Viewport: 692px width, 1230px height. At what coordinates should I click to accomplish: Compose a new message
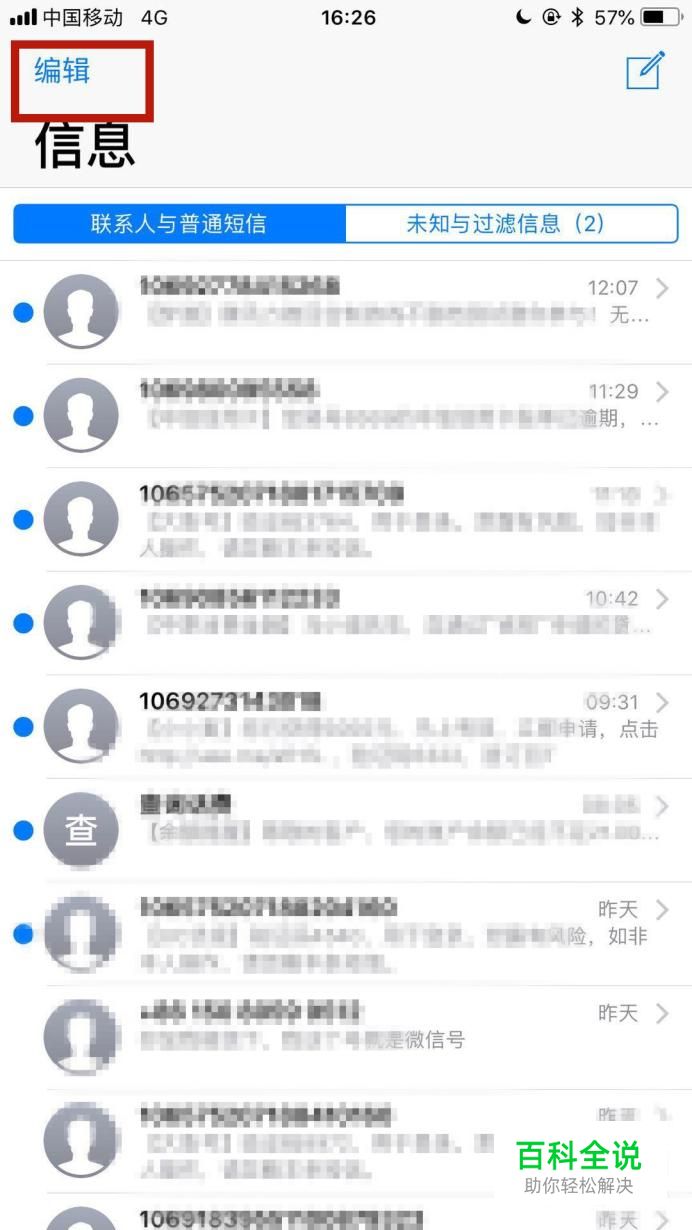click(x=645, y=71)
